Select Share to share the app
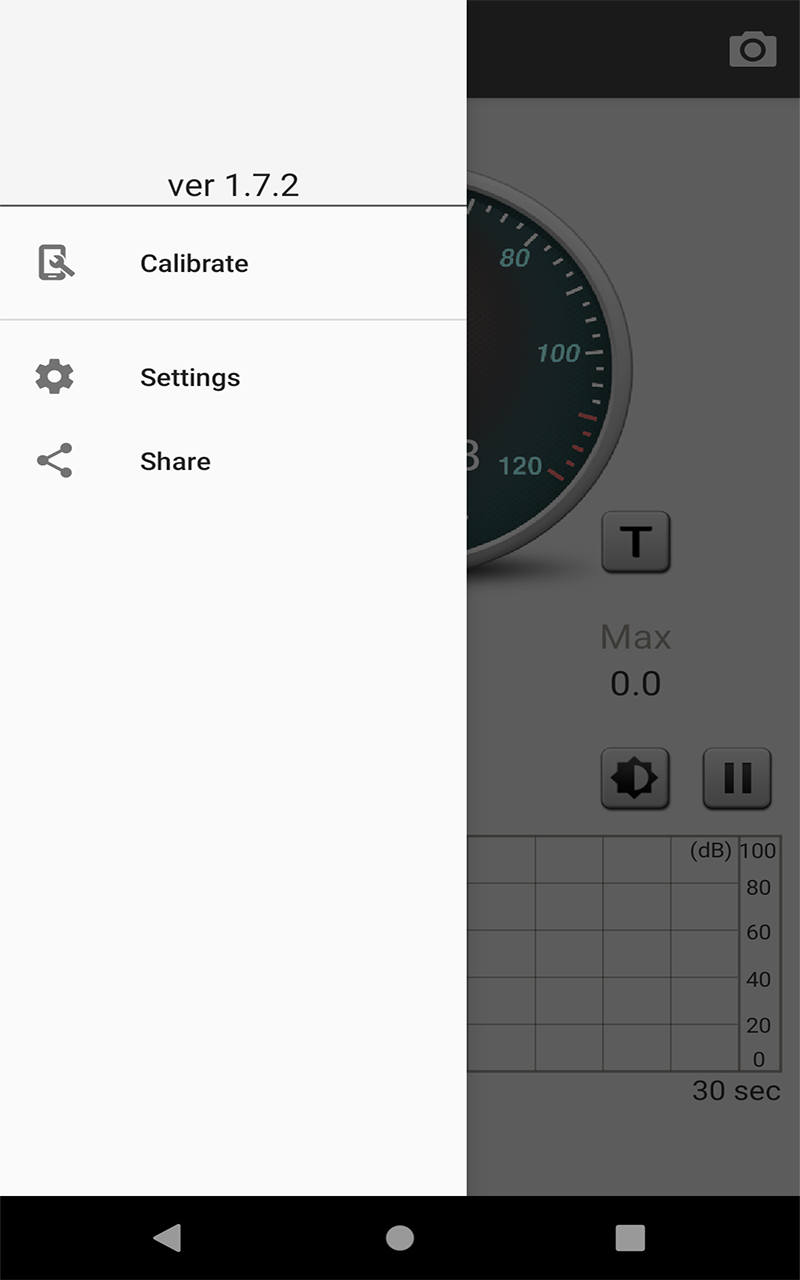The height and width of the screenshot is (1280, 800). pyautogui.click(x=175, y=460)
